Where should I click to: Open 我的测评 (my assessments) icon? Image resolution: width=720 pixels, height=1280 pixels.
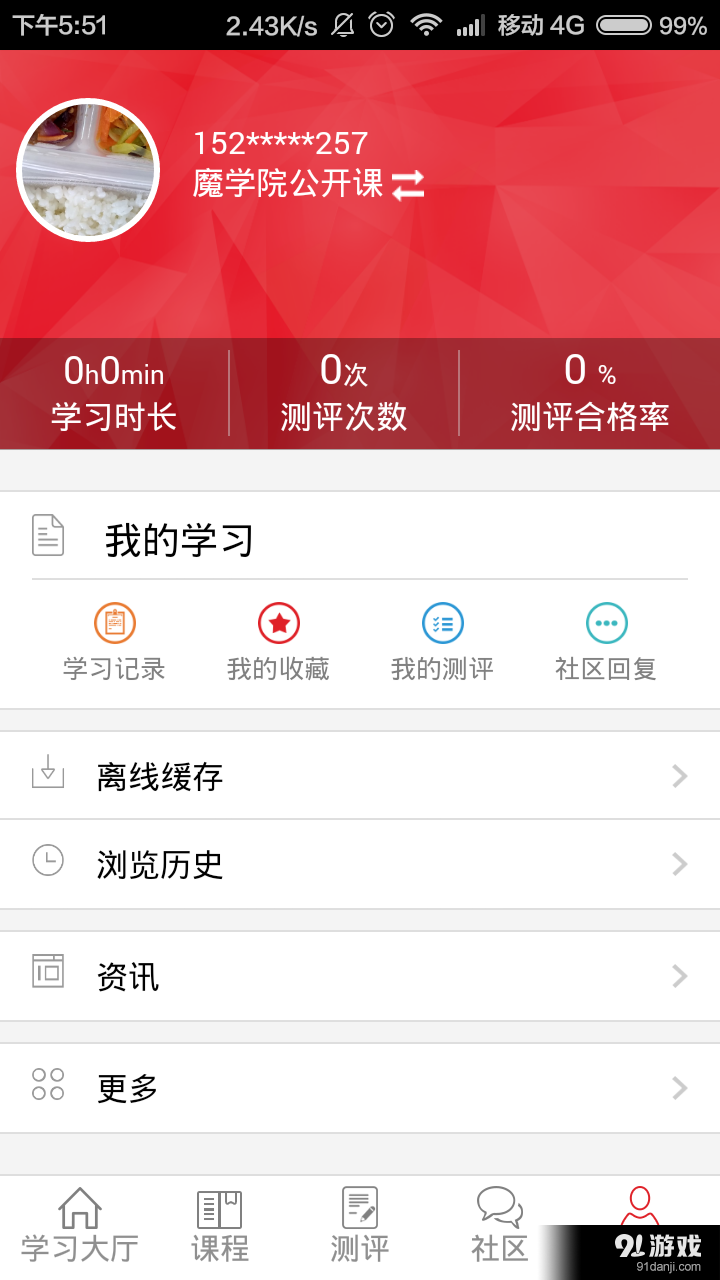[x=441, y=623]
